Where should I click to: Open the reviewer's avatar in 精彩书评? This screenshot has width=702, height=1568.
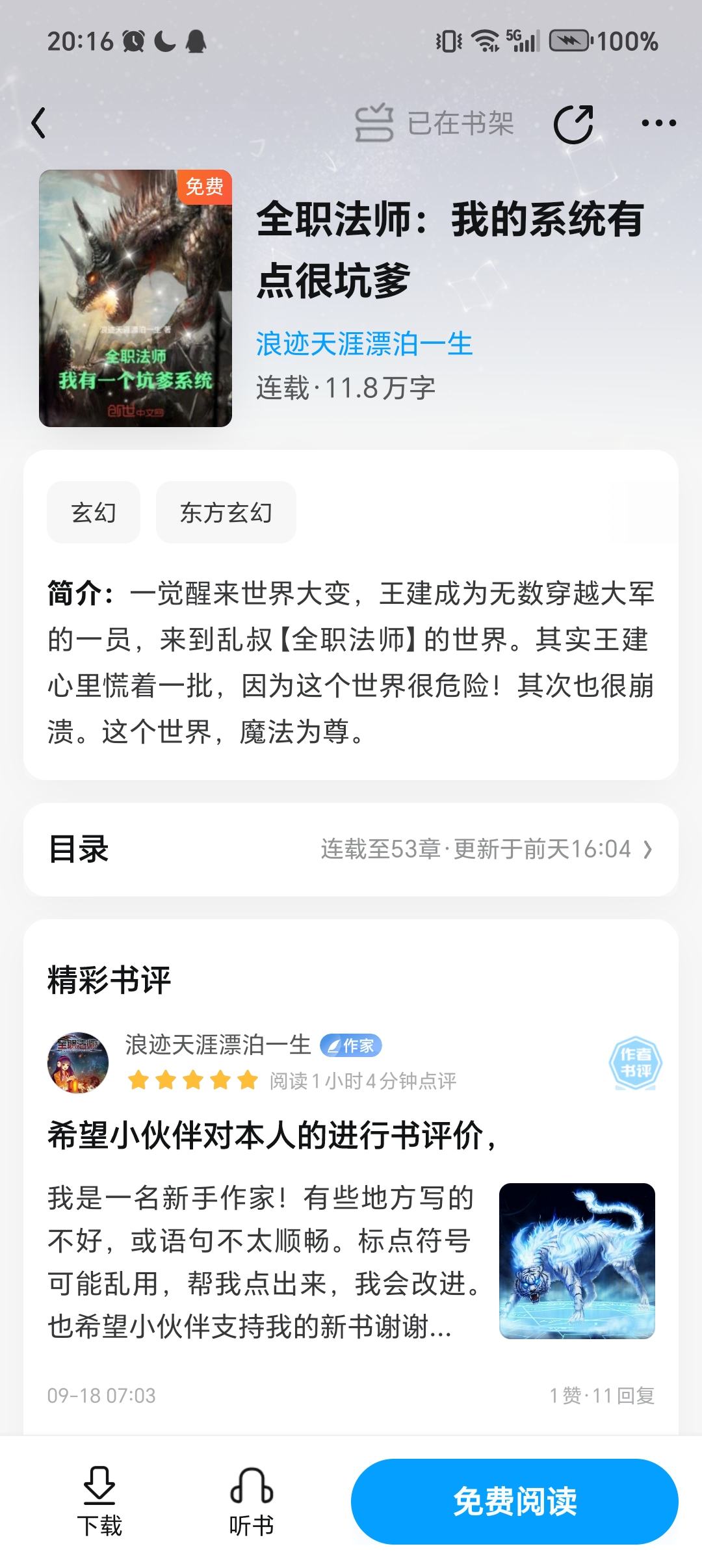[78, 1062]
